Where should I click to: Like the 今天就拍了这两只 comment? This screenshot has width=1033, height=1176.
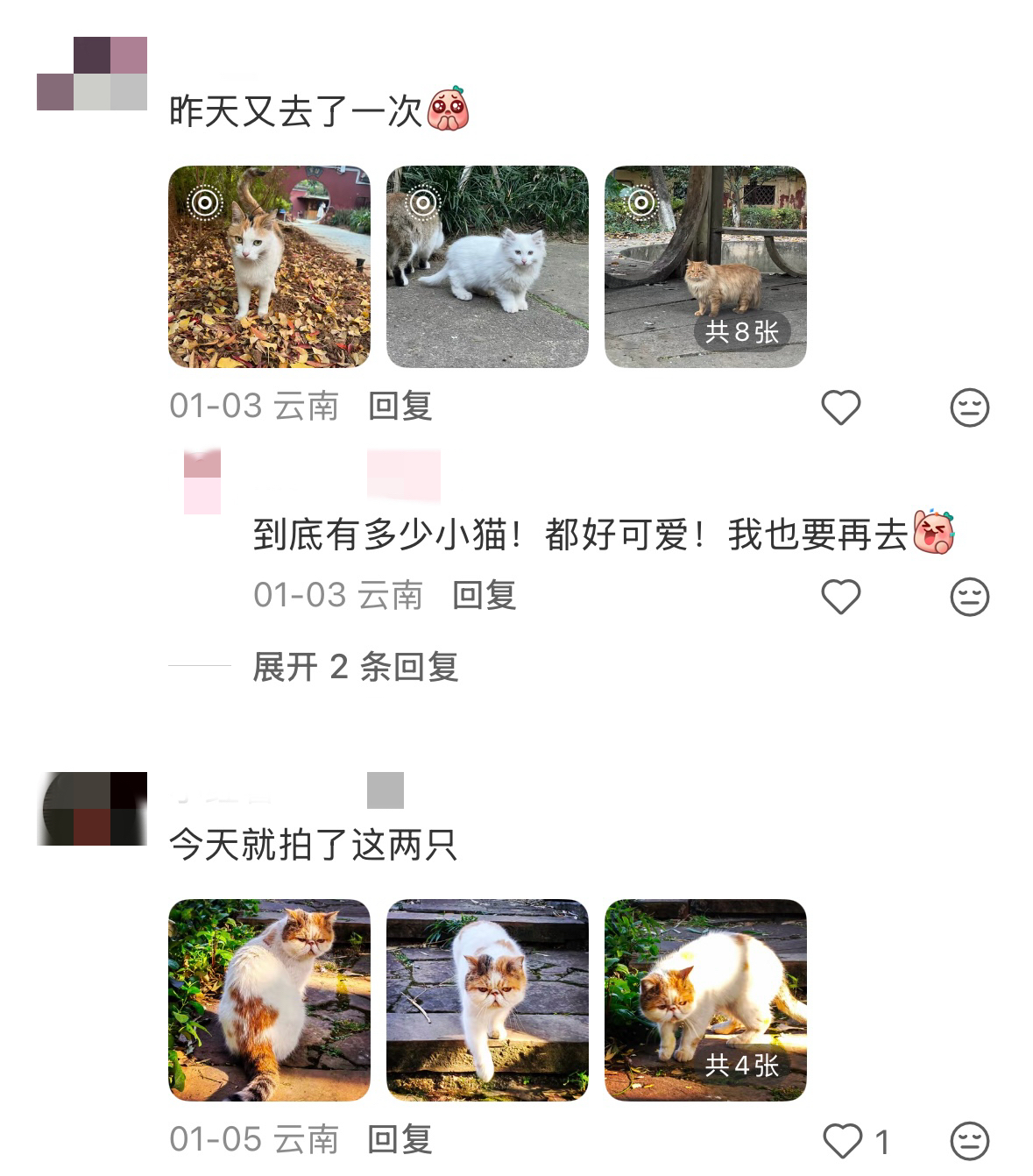[843, 1141]
